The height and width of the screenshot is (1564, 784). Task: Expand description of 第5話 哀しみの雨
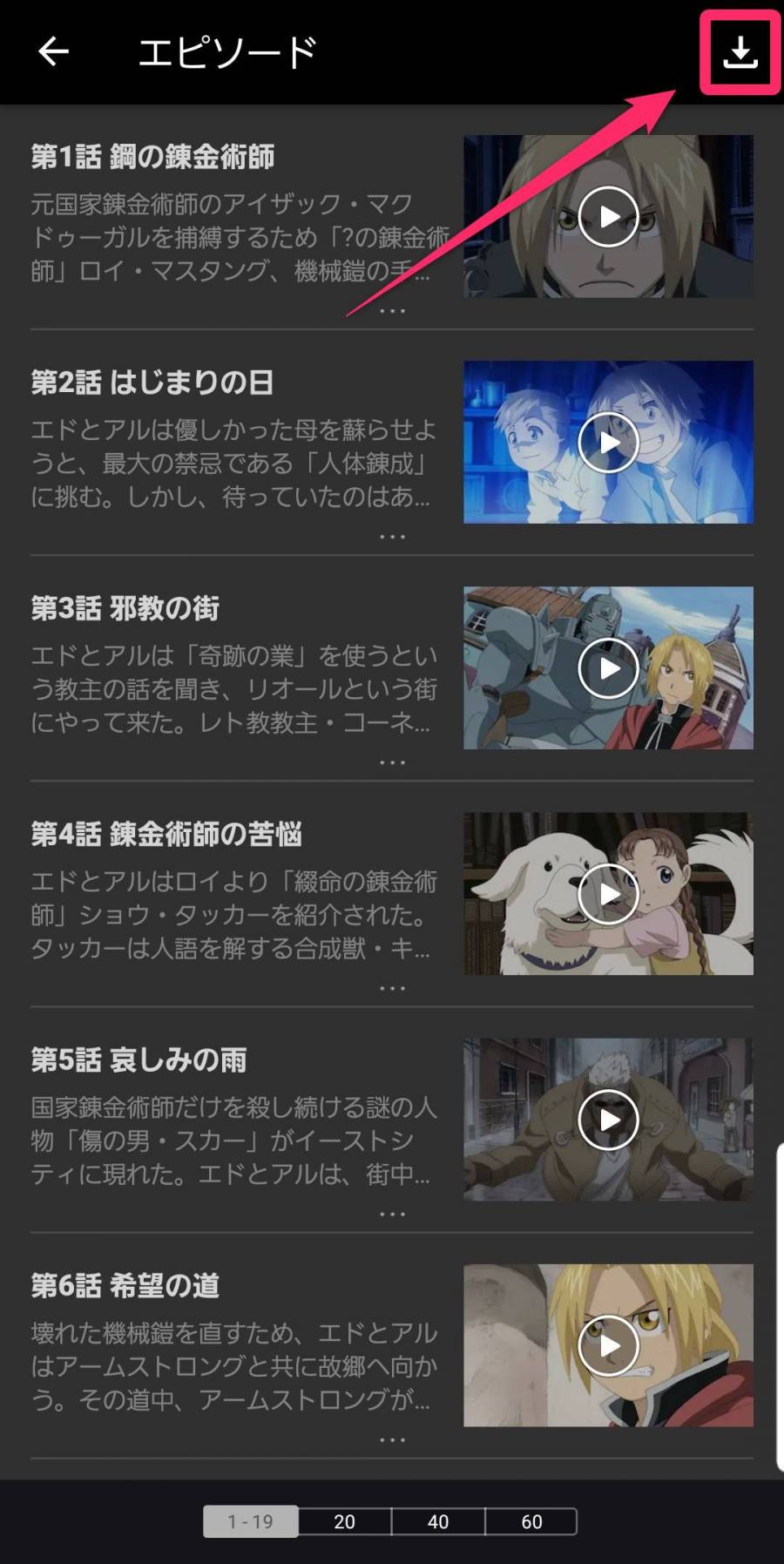pos(392,1214)
